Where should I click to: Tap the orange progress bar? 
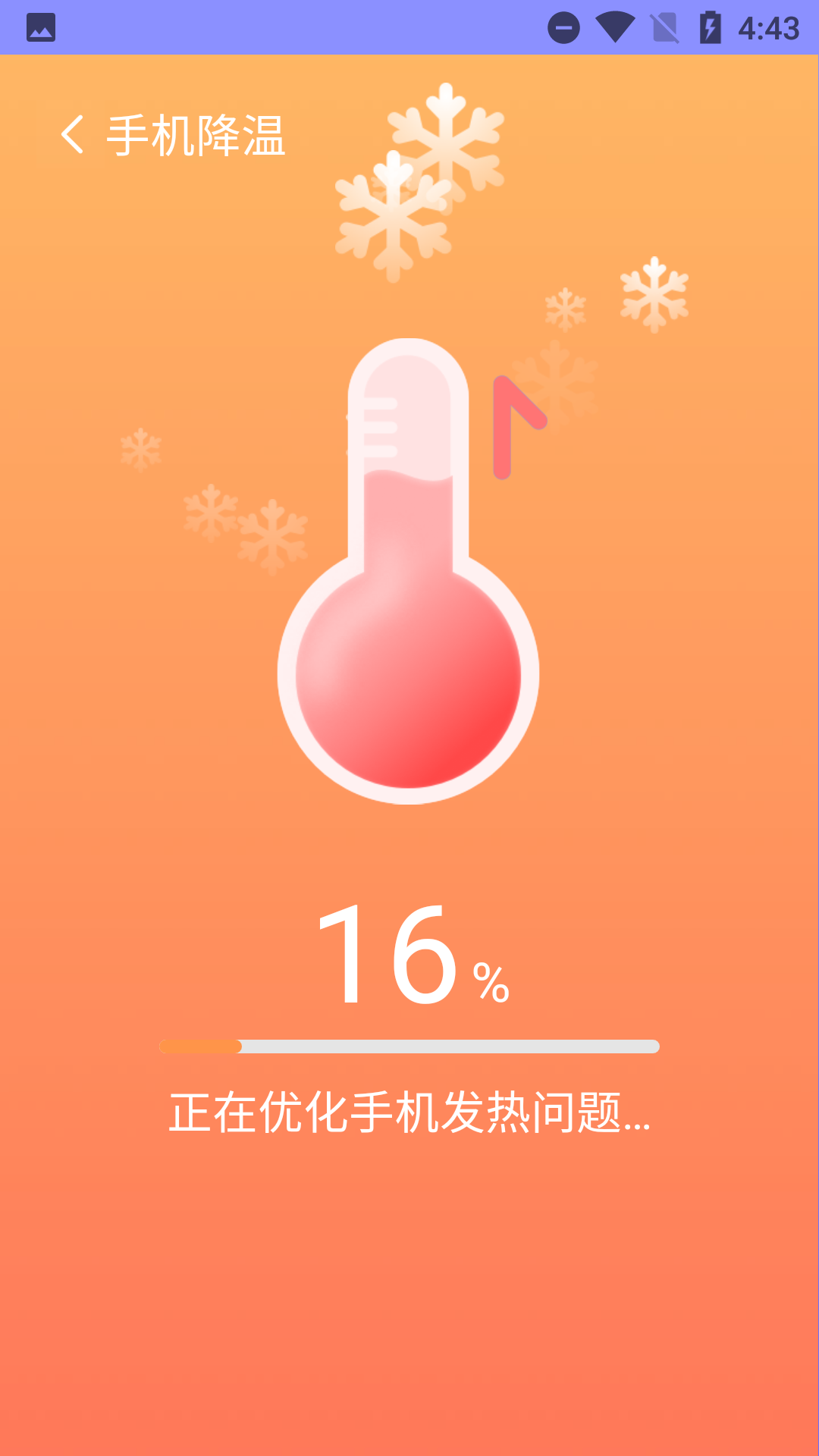pyautogui.click(x=409, y=1046)
